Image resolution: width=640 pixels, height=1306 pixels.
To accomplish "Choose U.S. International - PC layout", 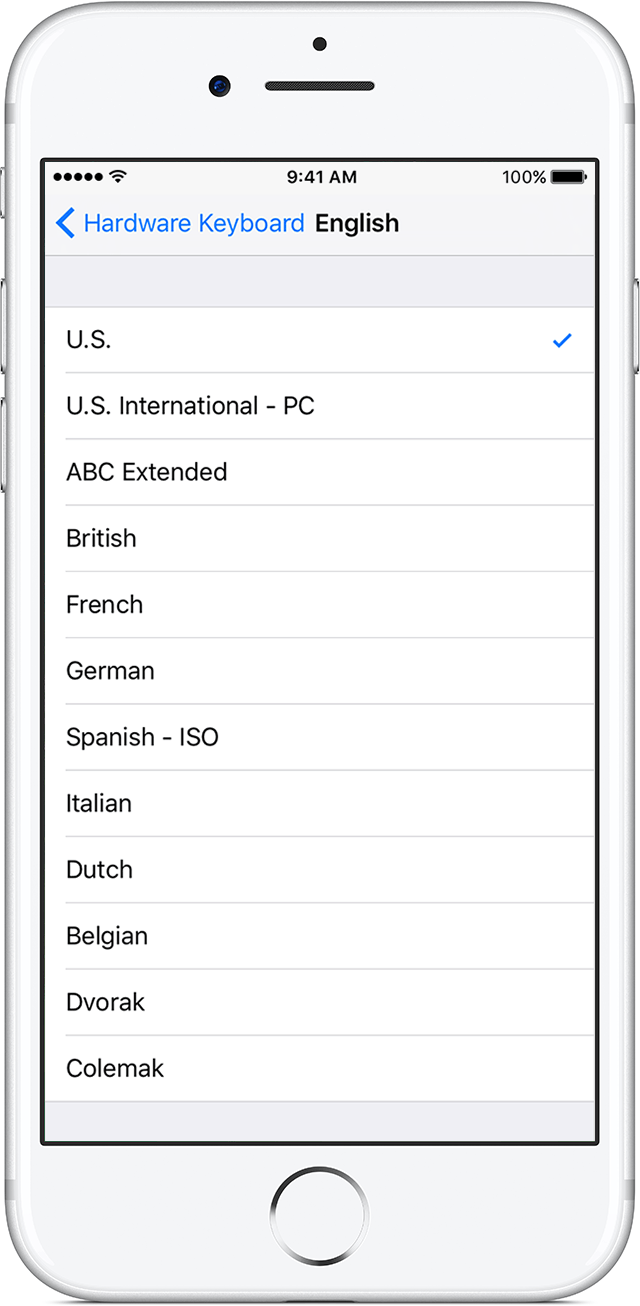I will click(320, 406).
